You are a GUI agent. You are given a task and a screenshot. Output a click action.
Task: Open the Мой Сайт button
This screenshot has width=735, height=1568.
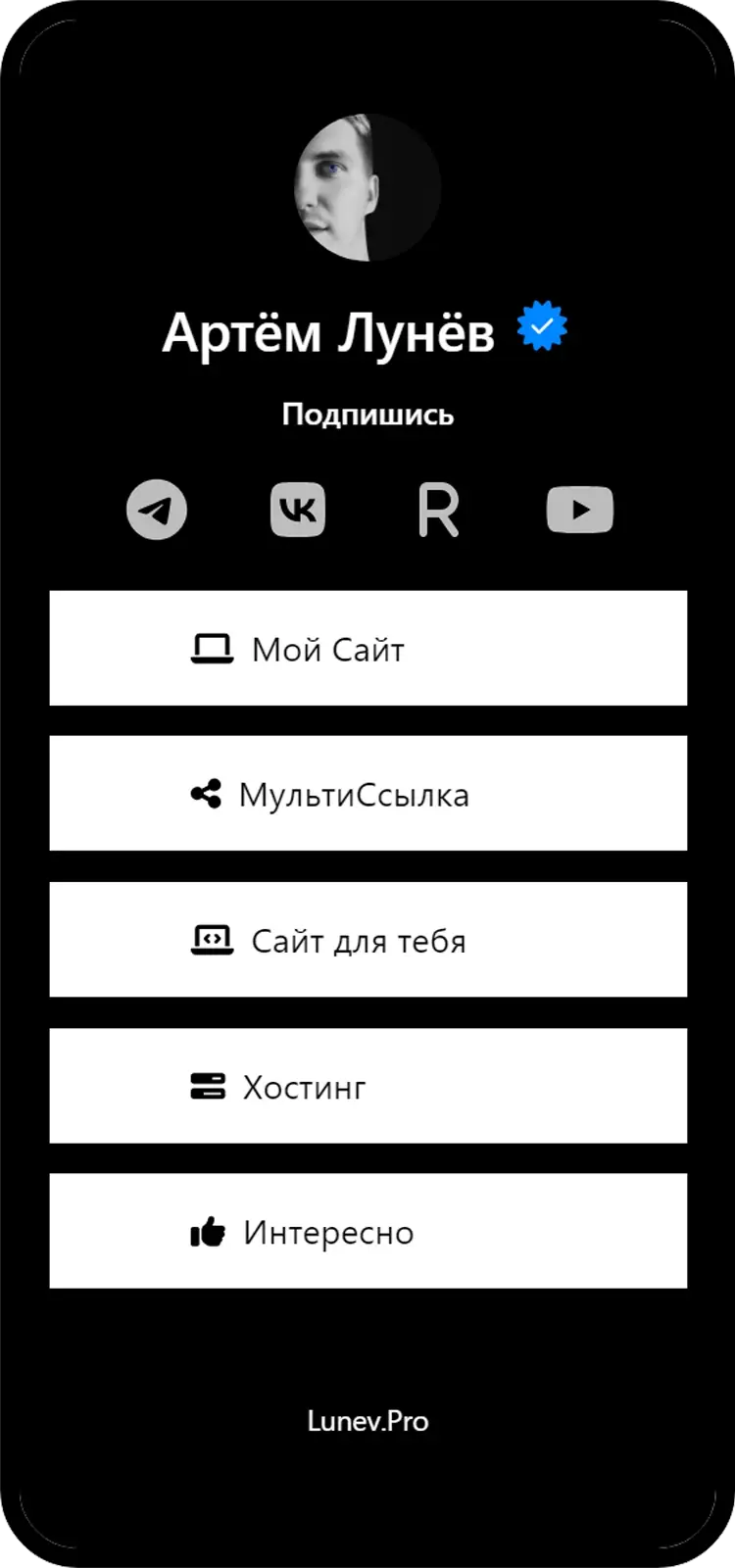tap(367, 648)
